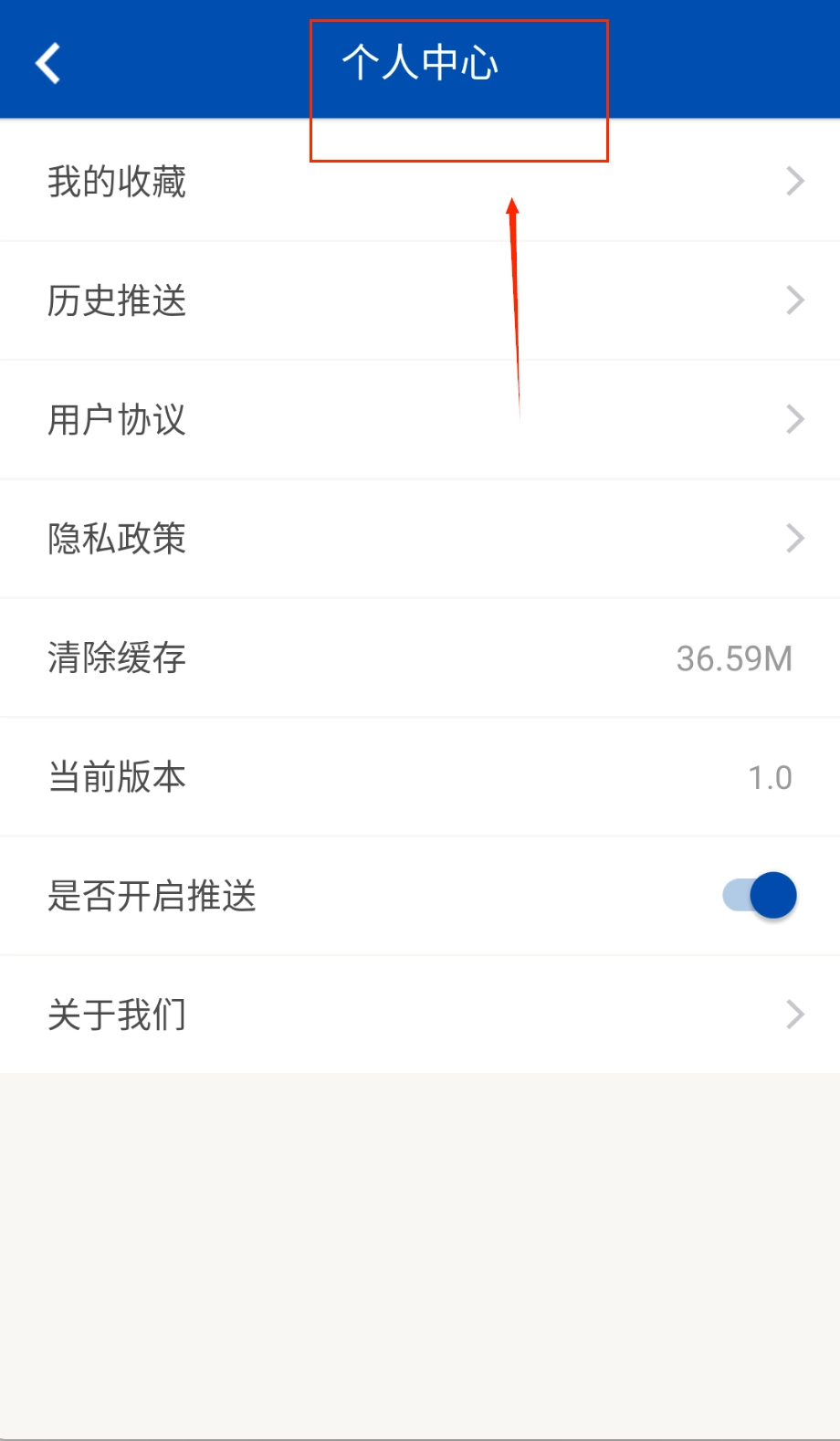Open 历史推送 push history
This screenshot has height=1441, width=840.
(x=117, y=300)
